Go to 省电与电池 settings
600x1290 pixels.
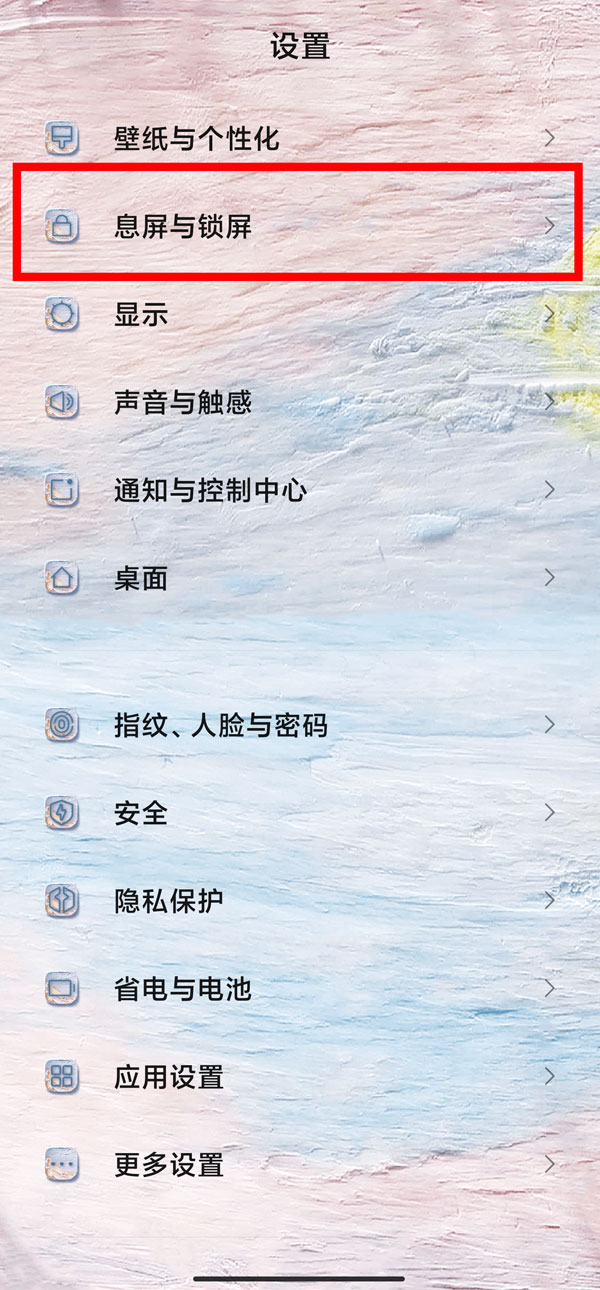coord(183,989)
